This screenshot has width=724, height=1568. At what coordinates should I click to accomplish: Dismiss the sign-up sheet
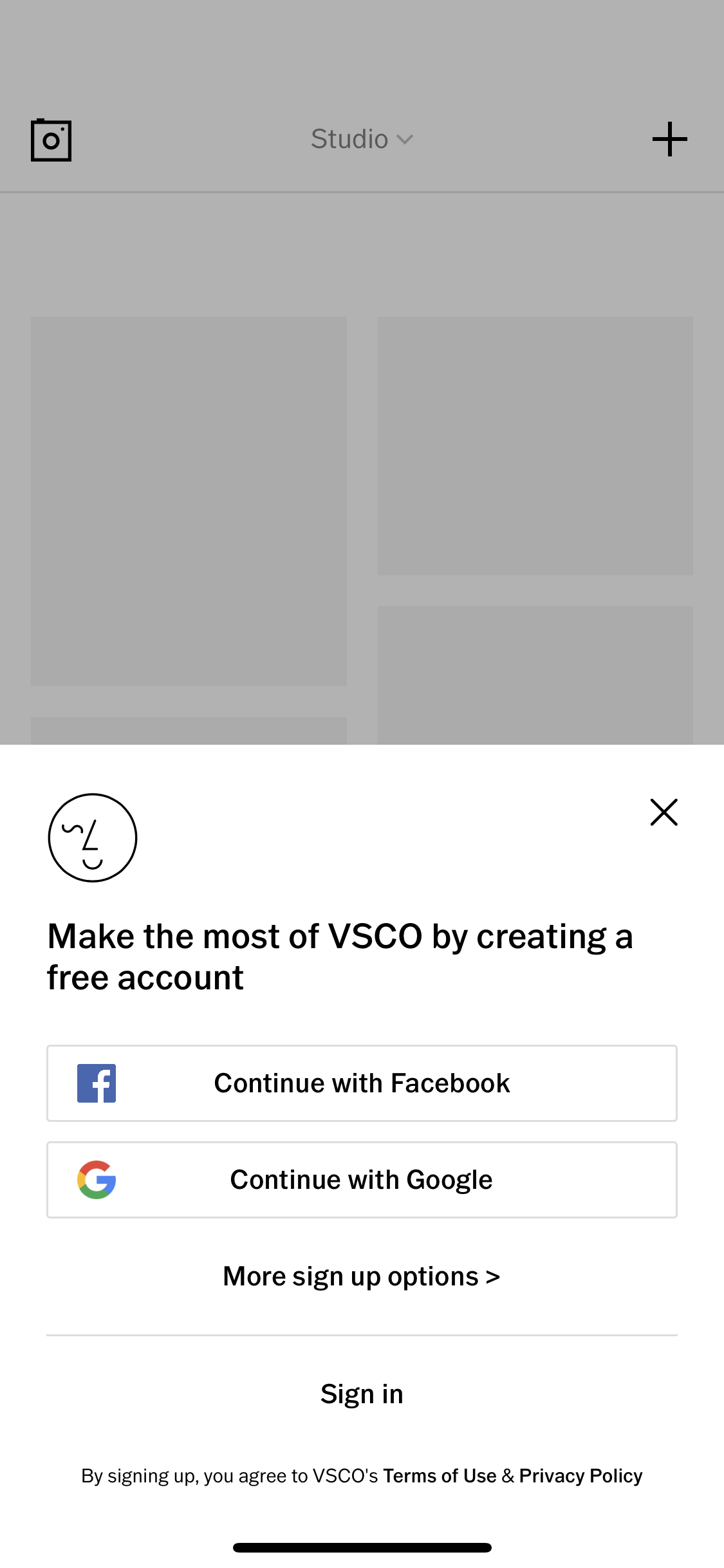click(664, 812)
